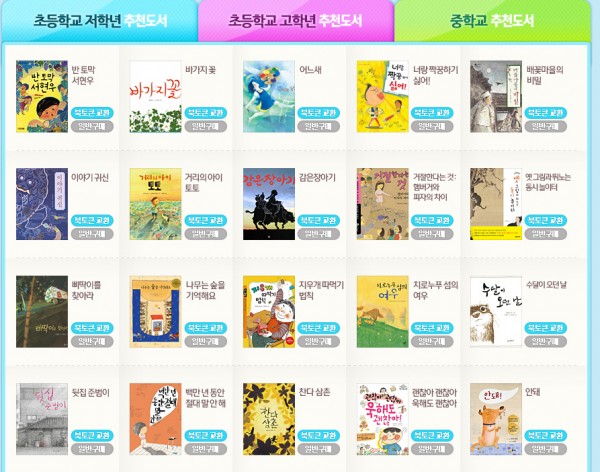Tap 북토큰 교환 for 나무는 숲을 기억해요
The width and height of the screenshot is (600, 472).
point(205,327)
